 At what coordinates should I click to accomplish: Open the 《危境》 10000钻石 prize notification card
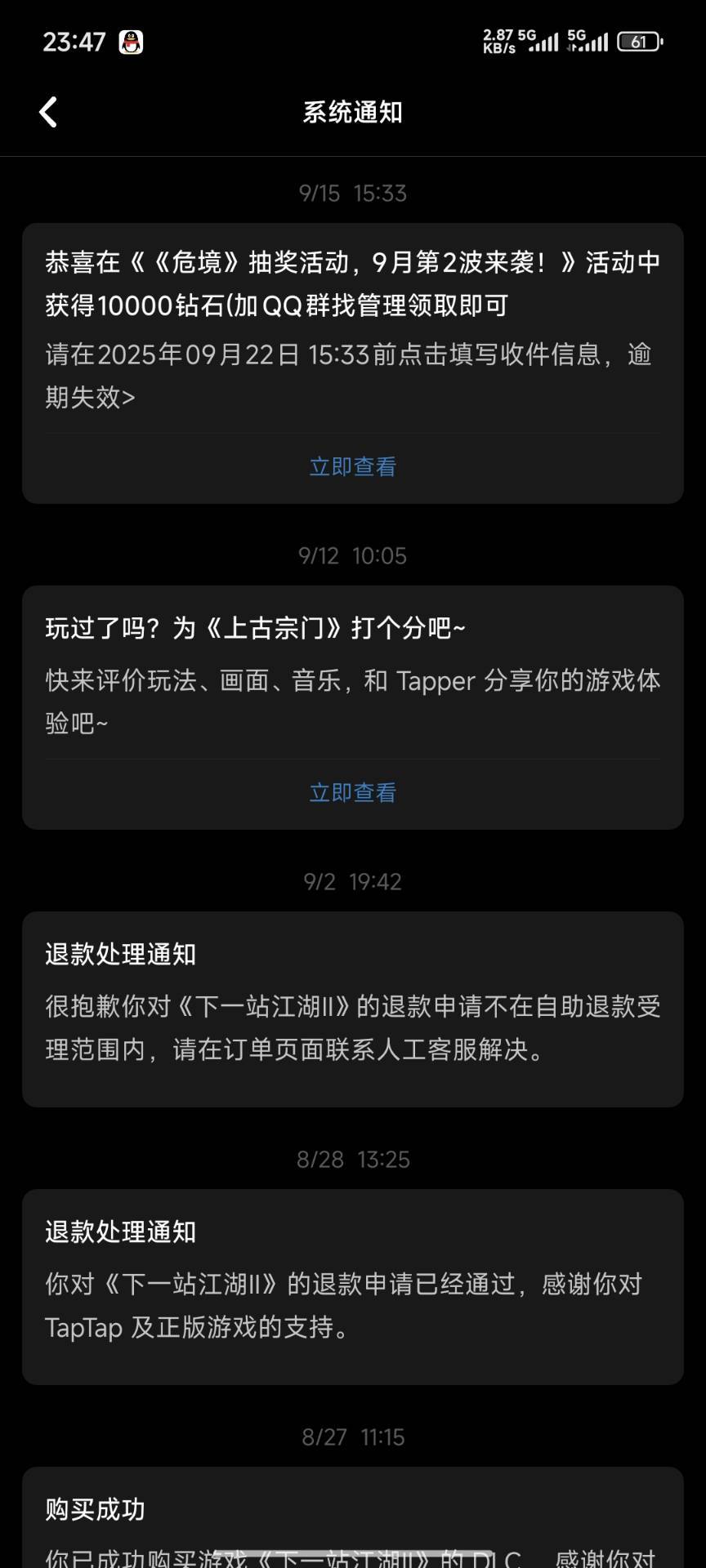coord(353,327)
